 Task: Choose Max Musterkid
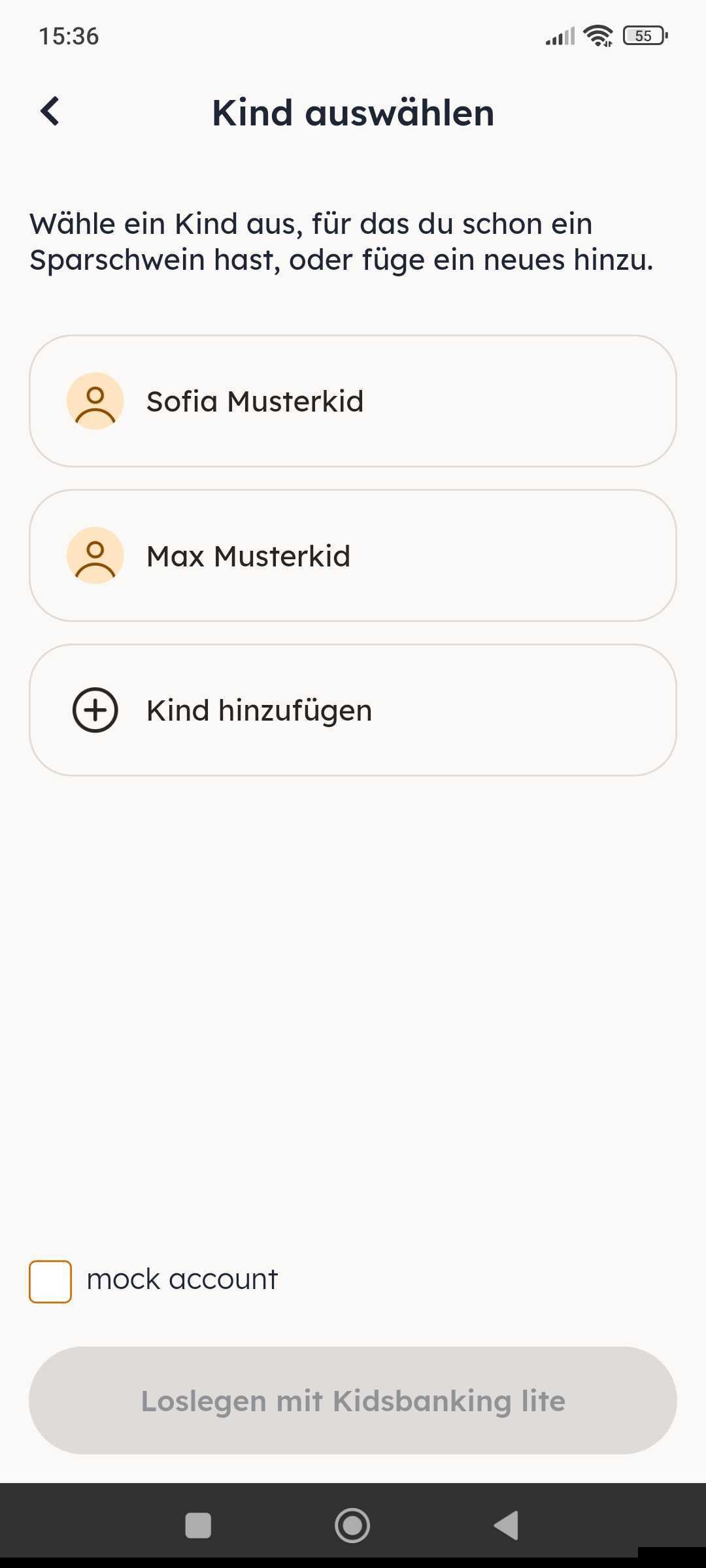coord(353,555)
